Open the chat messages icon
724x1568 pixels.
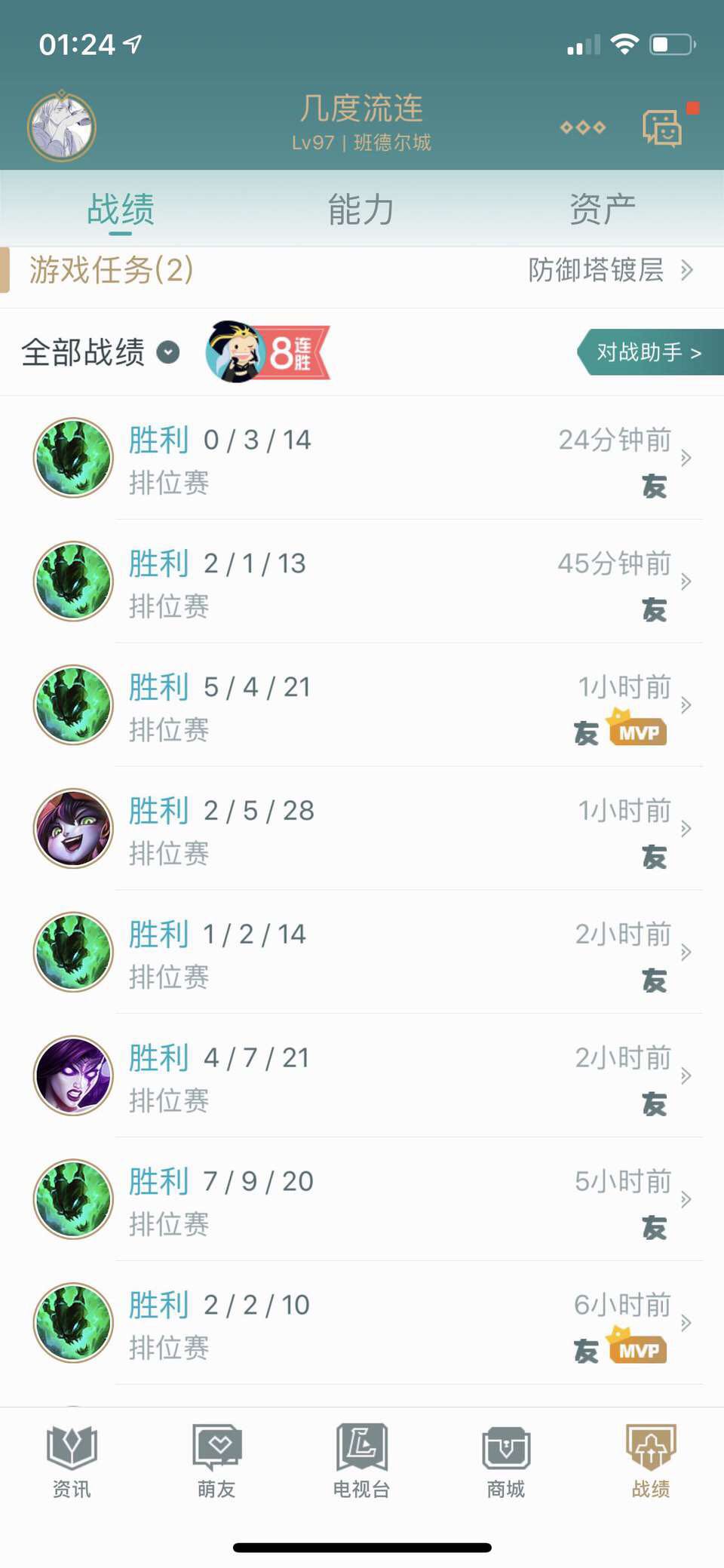pyautogui.click(x=663, y=127)
